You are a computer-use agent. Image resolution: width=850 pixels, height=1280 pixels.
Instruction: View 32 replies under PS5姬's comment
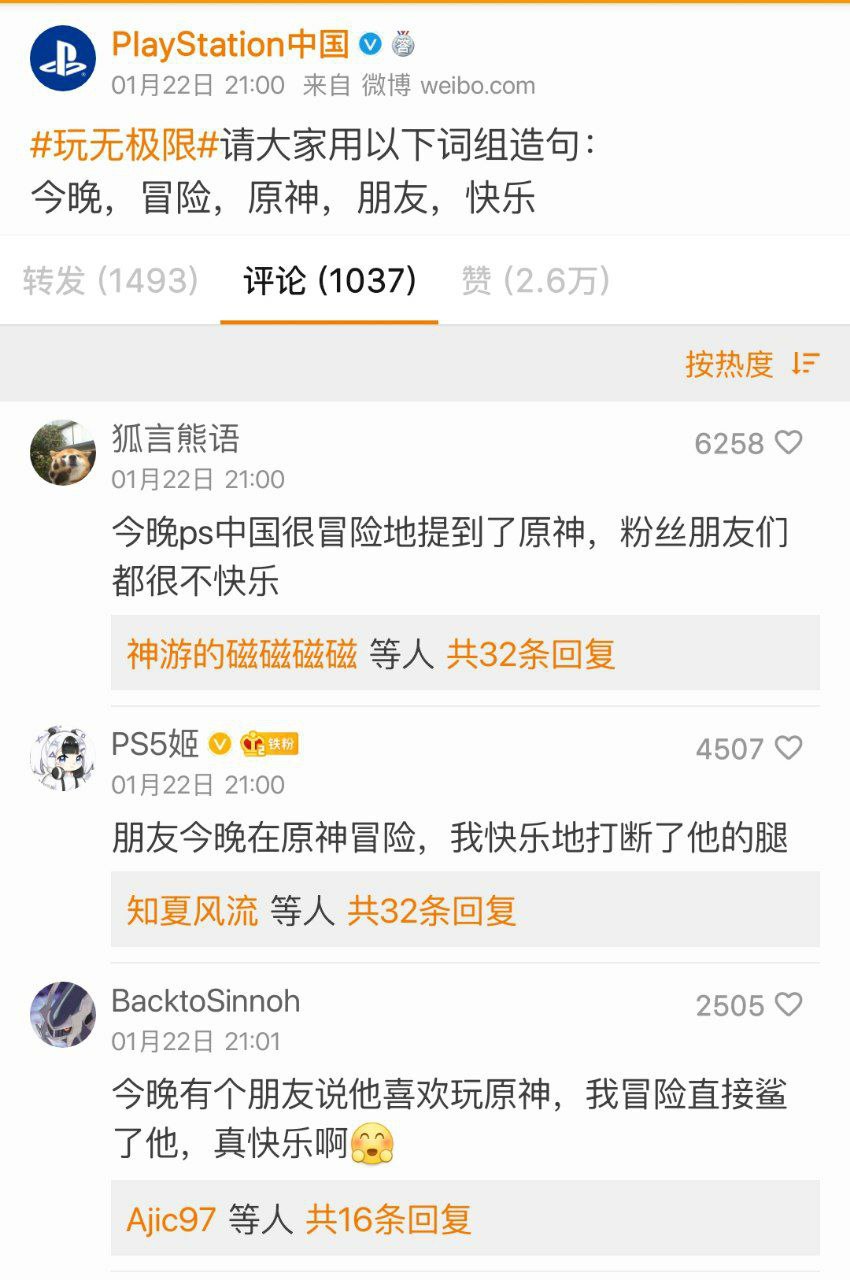(431, 911)
